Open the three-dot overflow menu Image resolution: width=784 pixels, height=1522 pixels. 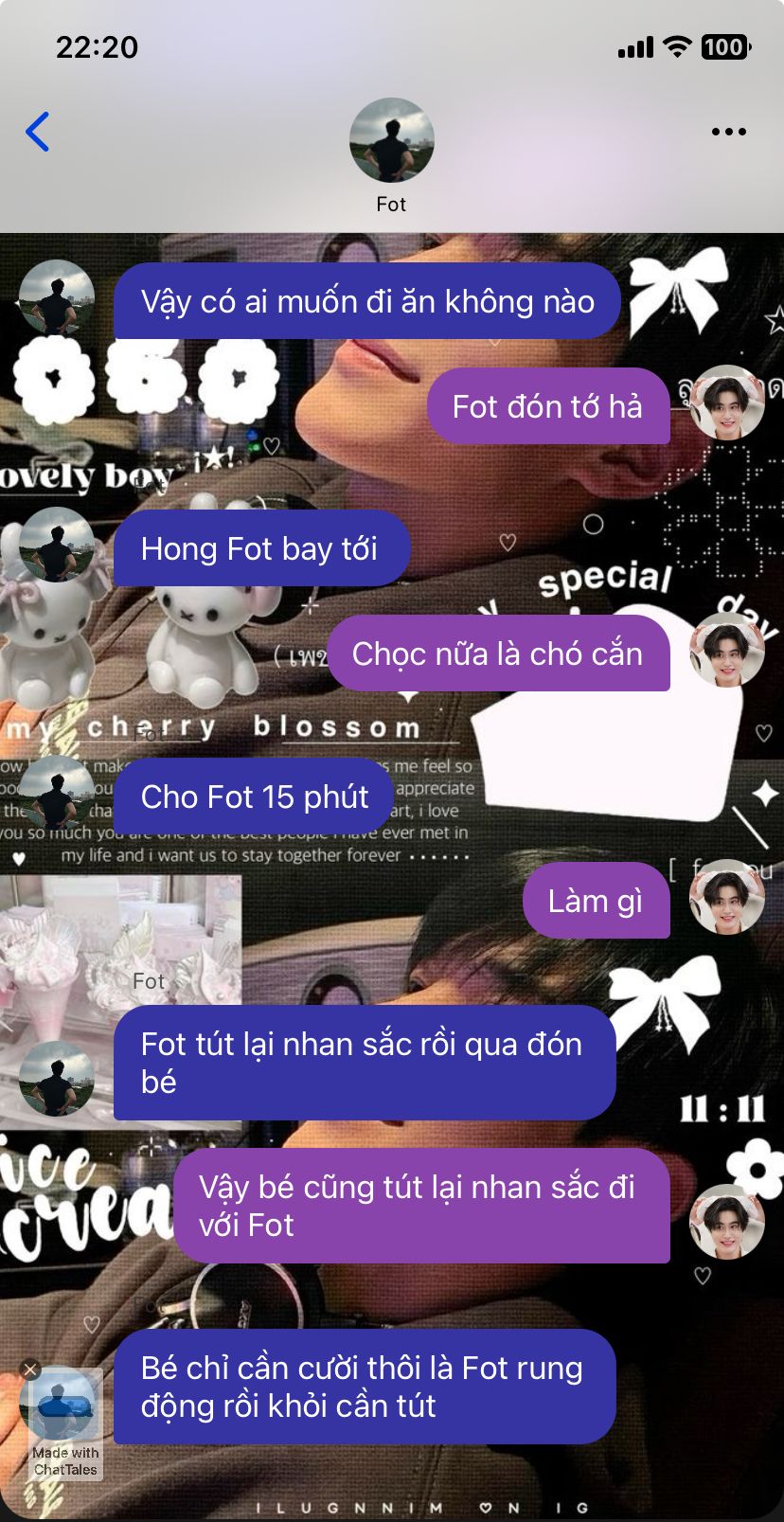pos(728,132)
